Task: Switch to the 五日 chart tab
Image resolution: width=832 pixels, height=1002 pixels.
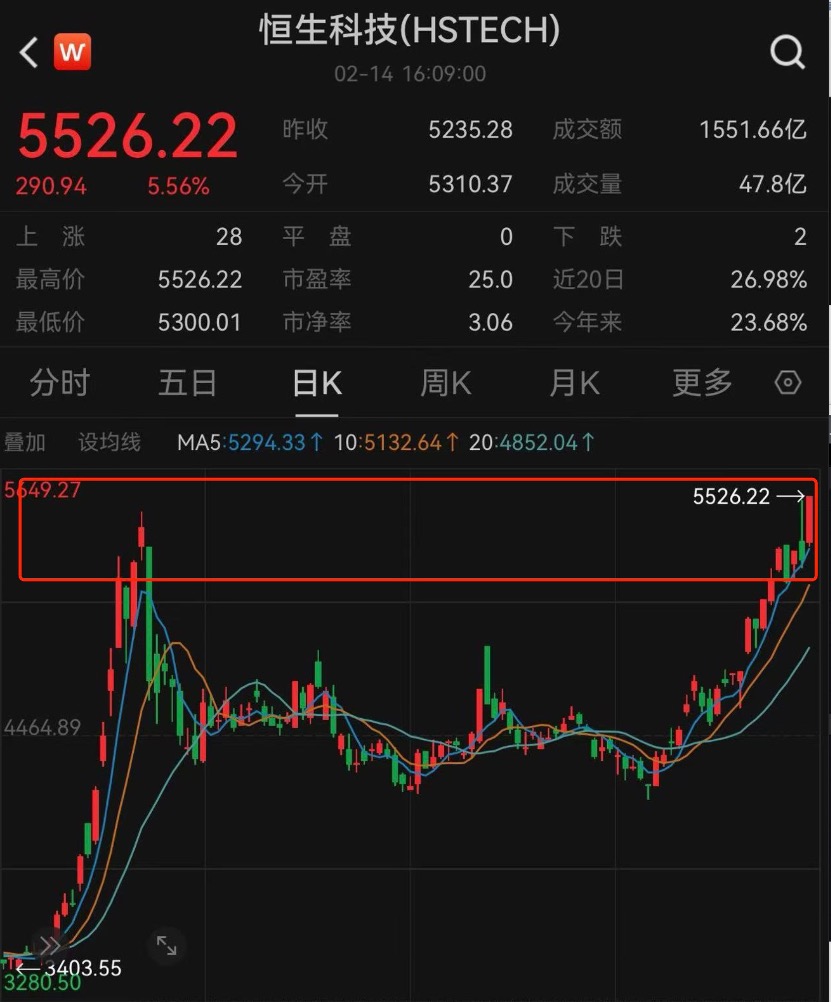Action: [187, 383]
